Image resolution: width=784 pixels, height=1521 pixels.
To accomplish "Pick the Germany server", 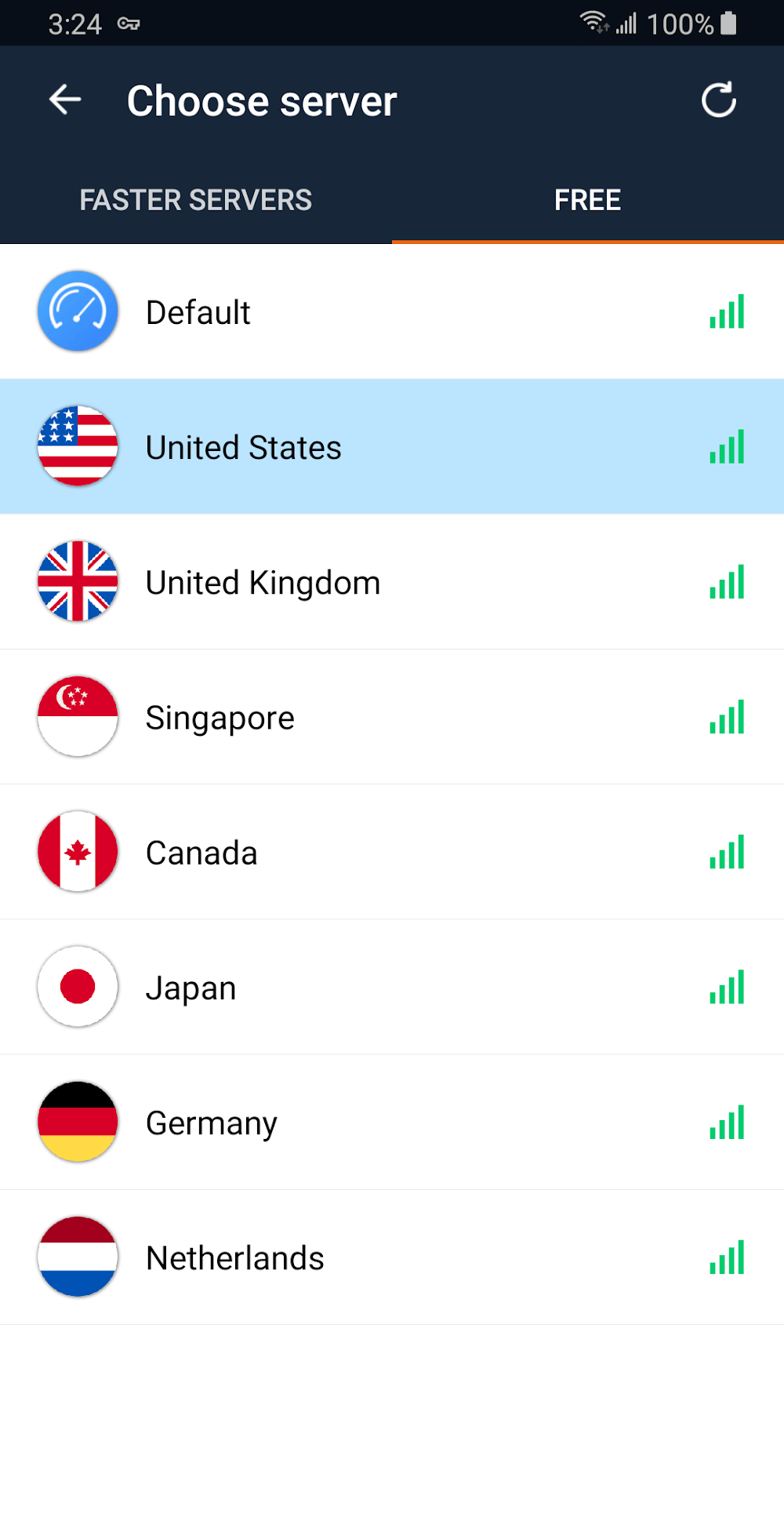I will [392, 1123].
